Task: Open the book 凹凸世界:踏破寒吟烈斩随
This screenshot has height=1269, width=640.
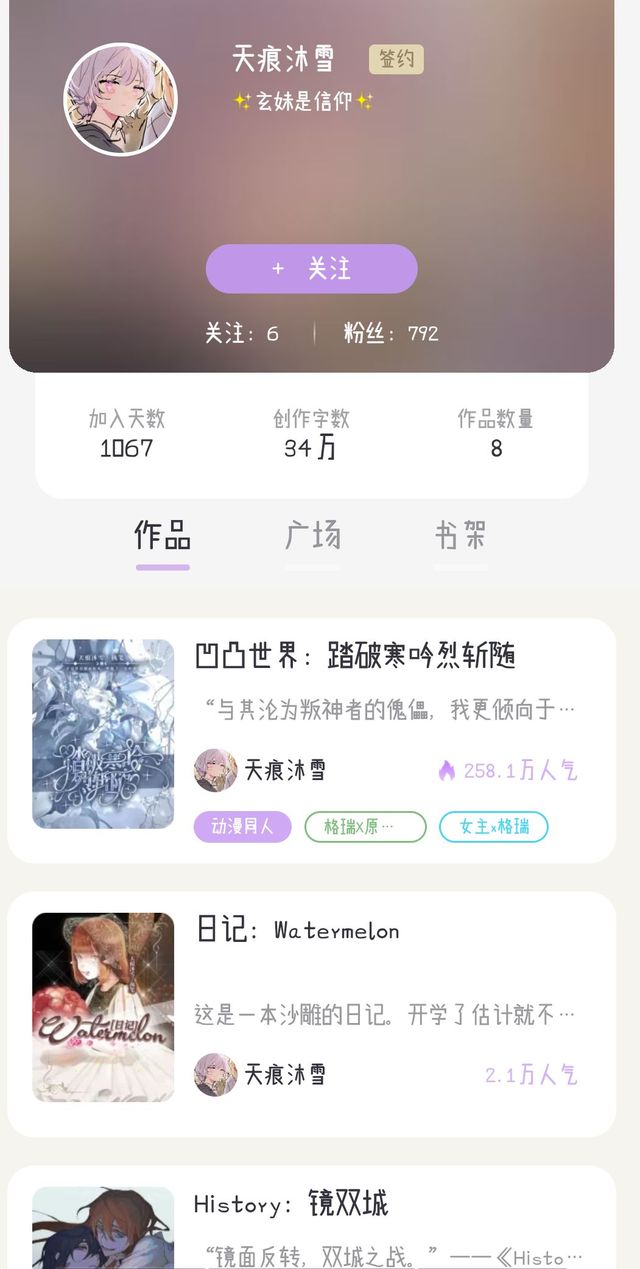Action: point(355,656)
